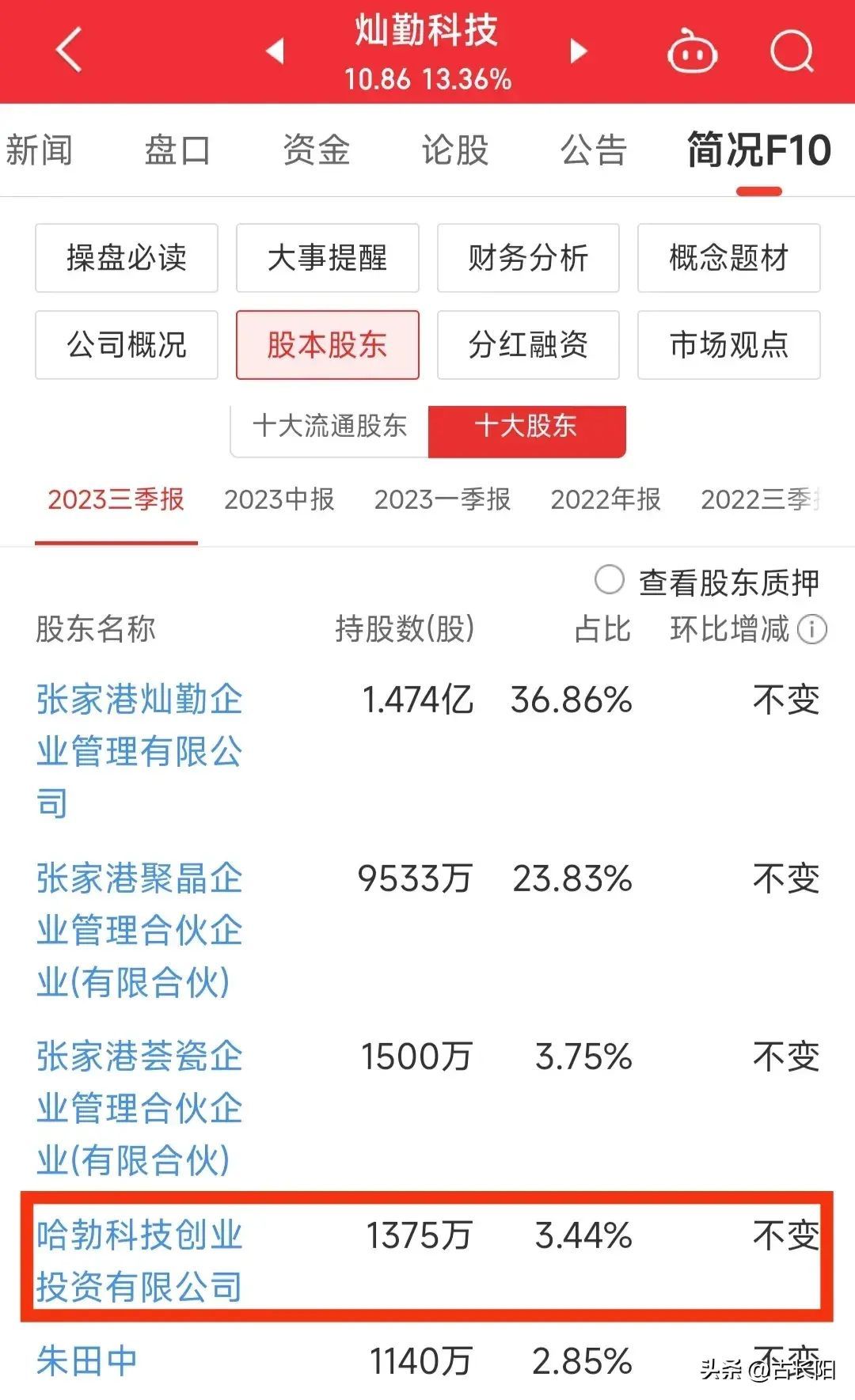Switch to the 盘口 tab
The height and width of the screenshot is (1400, 855).
point(177,150)
